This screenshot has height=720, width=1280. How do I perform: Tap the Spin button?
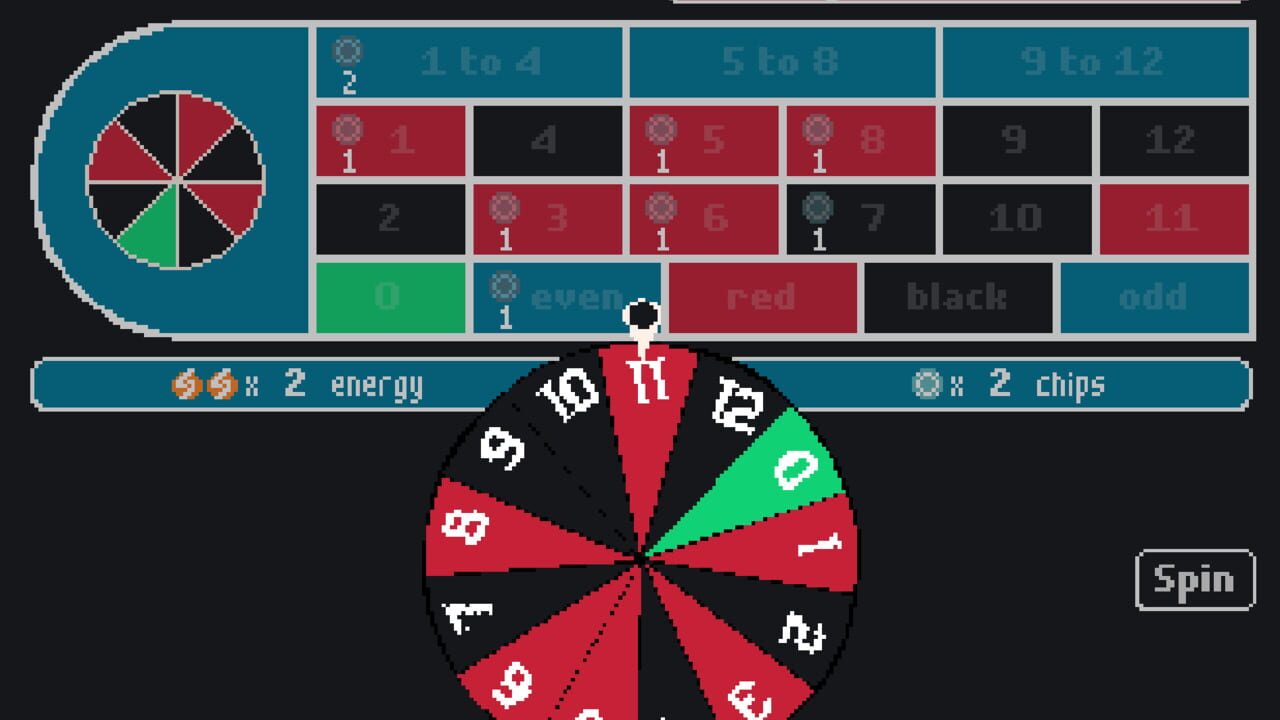pyautogui.click(x=1195, y=580)
